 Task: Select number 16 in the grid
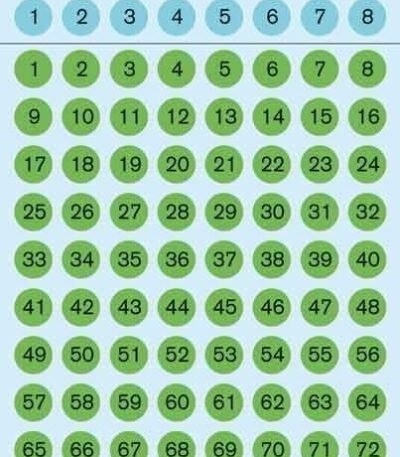[367, 116]
